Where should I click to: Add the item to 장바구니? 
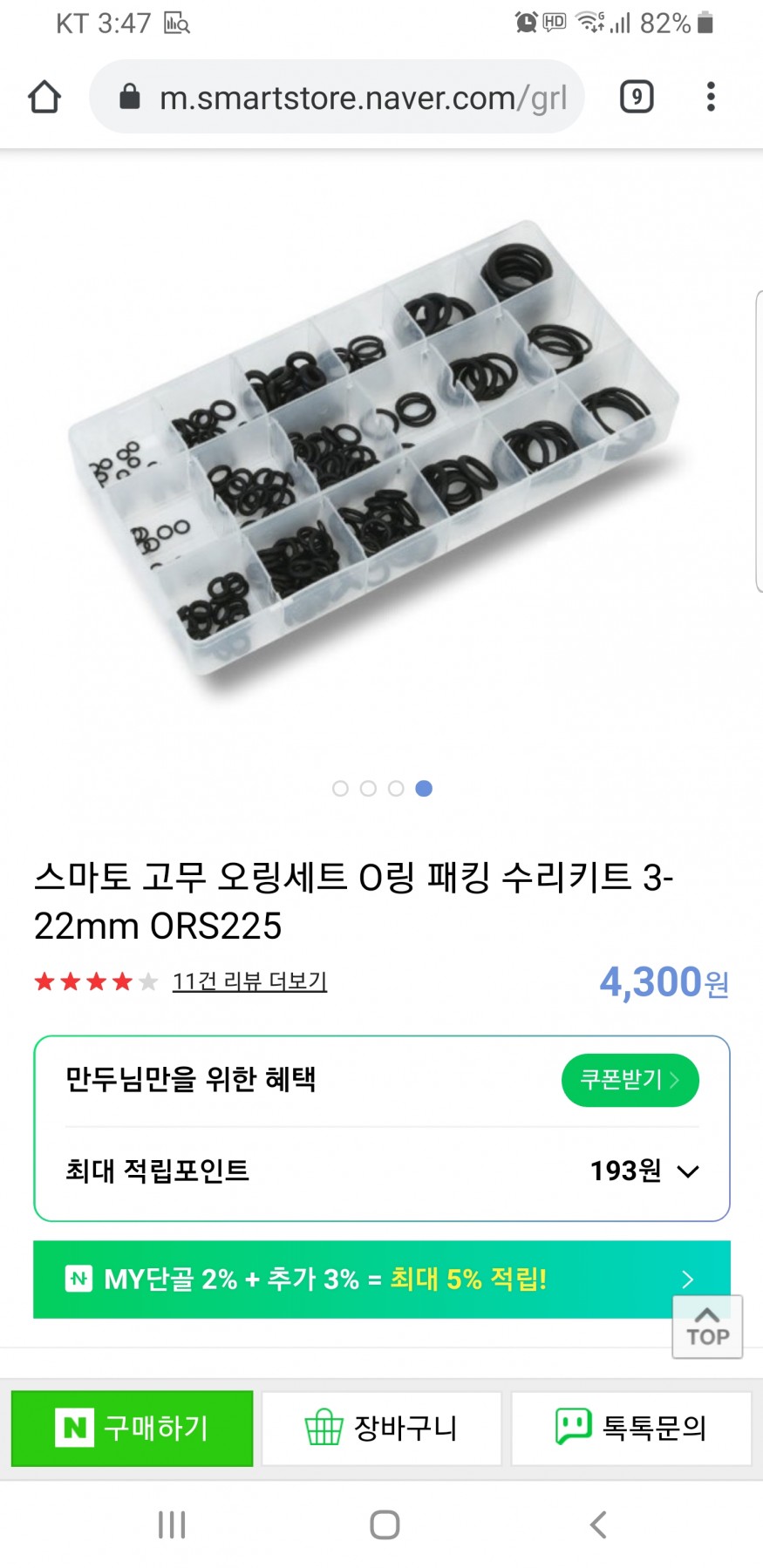pyautogui.click(x=382, y=1428)
